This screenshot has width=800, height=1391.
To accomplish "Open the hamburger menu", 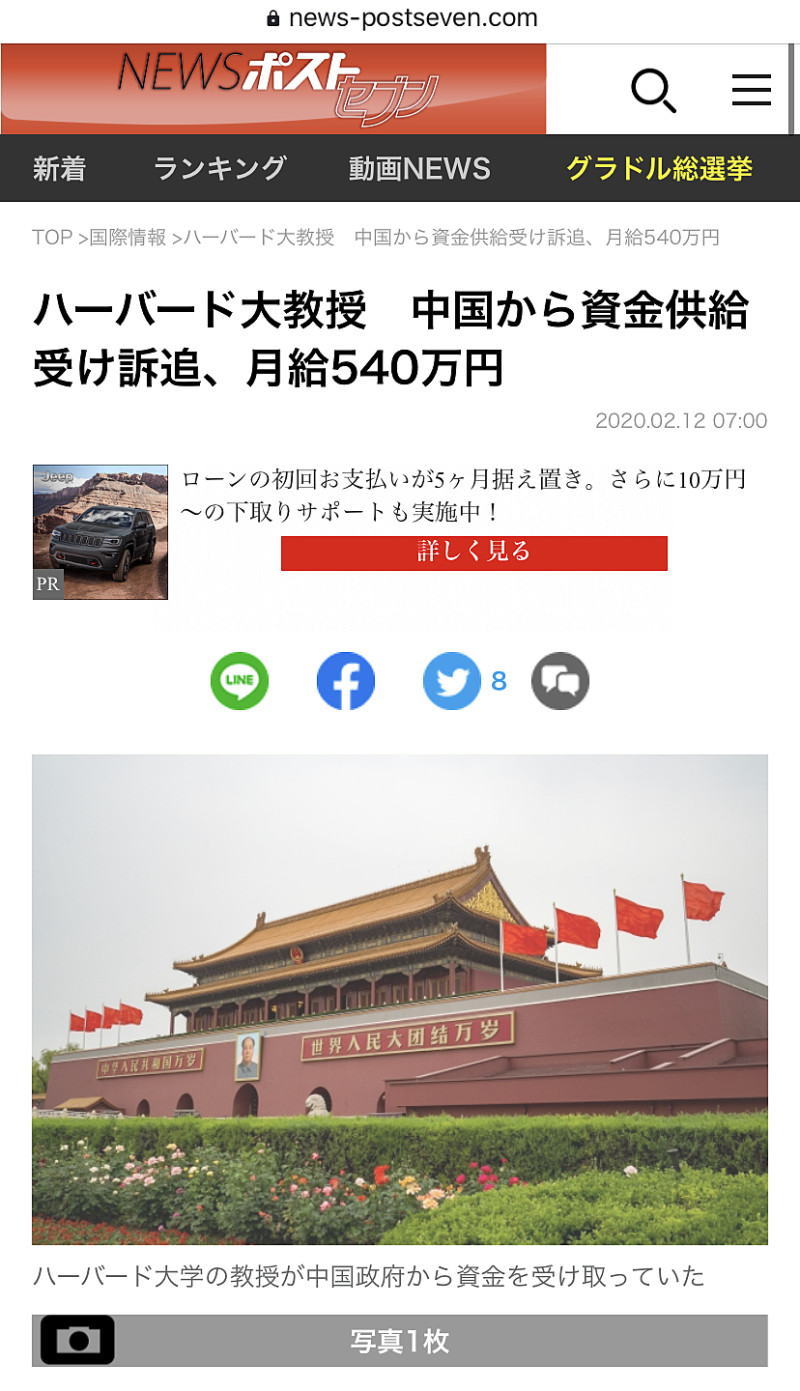I will tap(751, 91).
